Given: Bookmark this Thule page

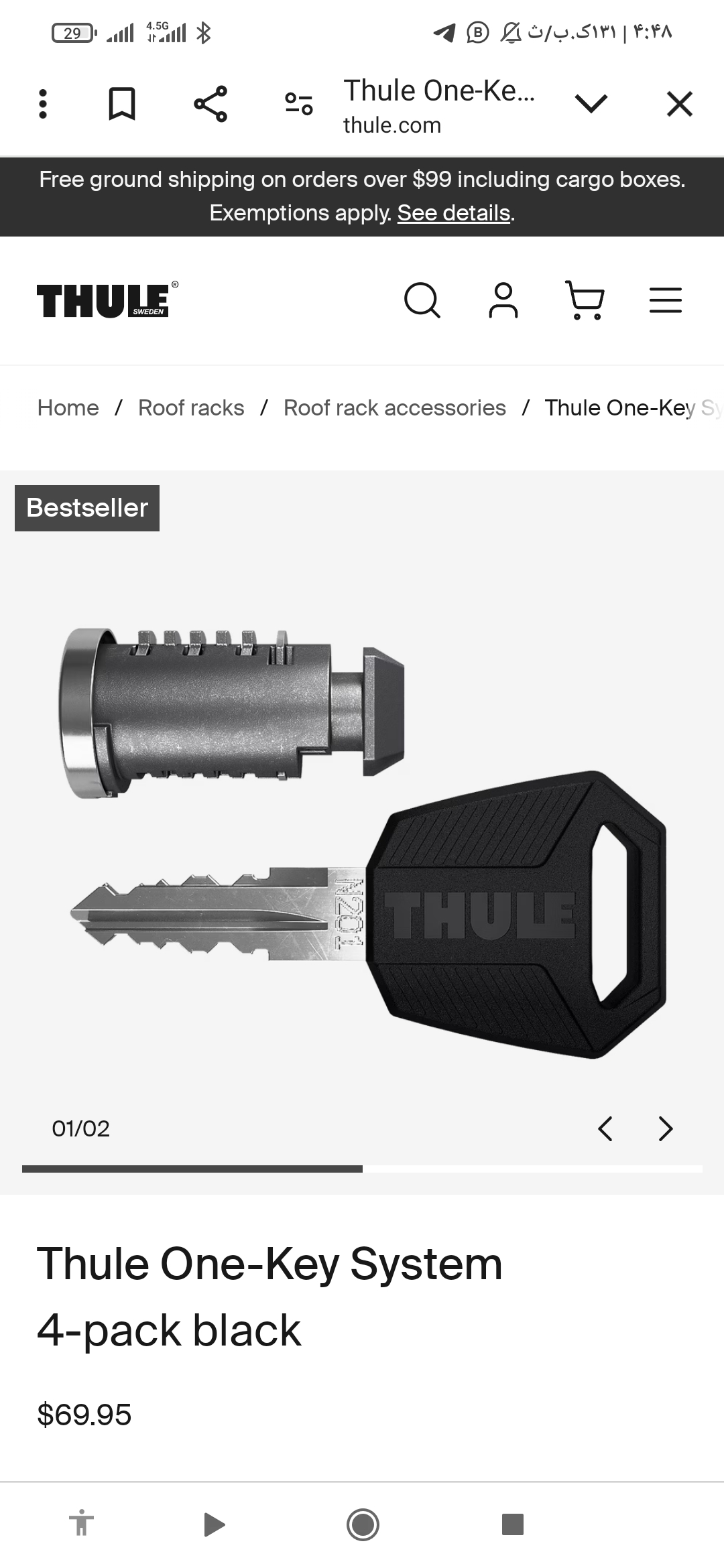Looking at the screenshot, I should (x=122, y=104).
